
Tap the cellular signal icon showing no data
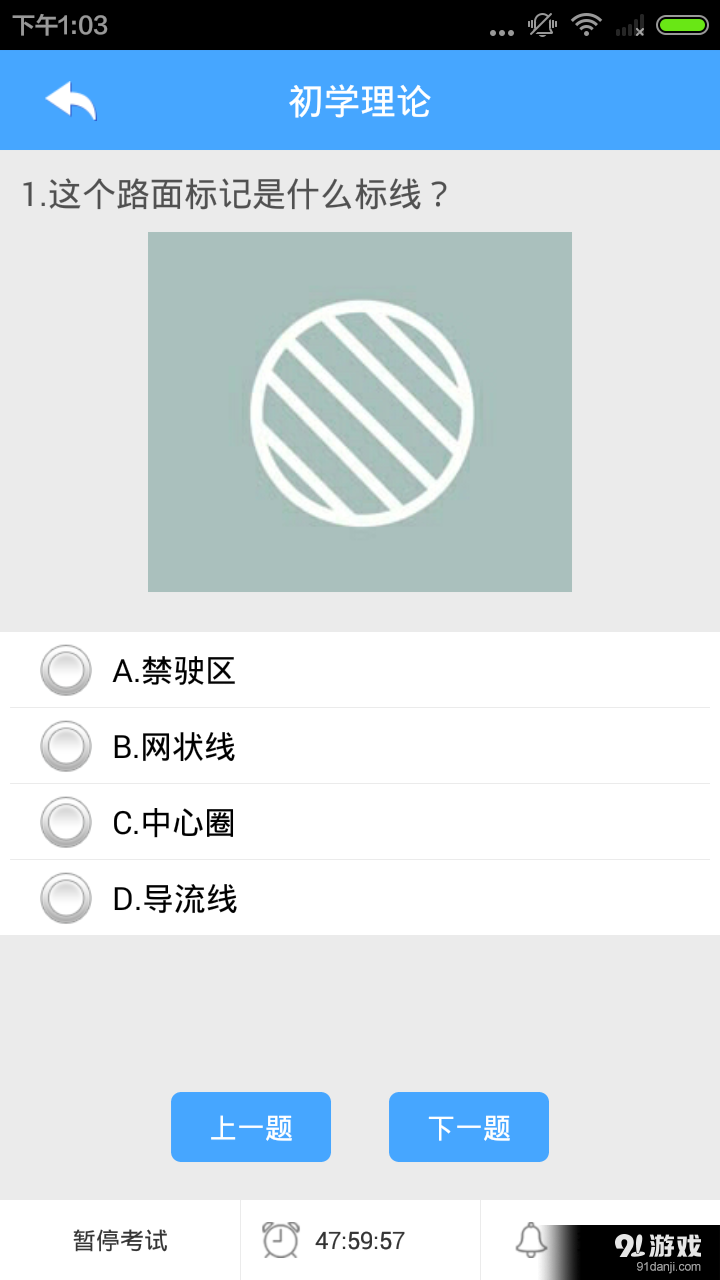(628, 25)
